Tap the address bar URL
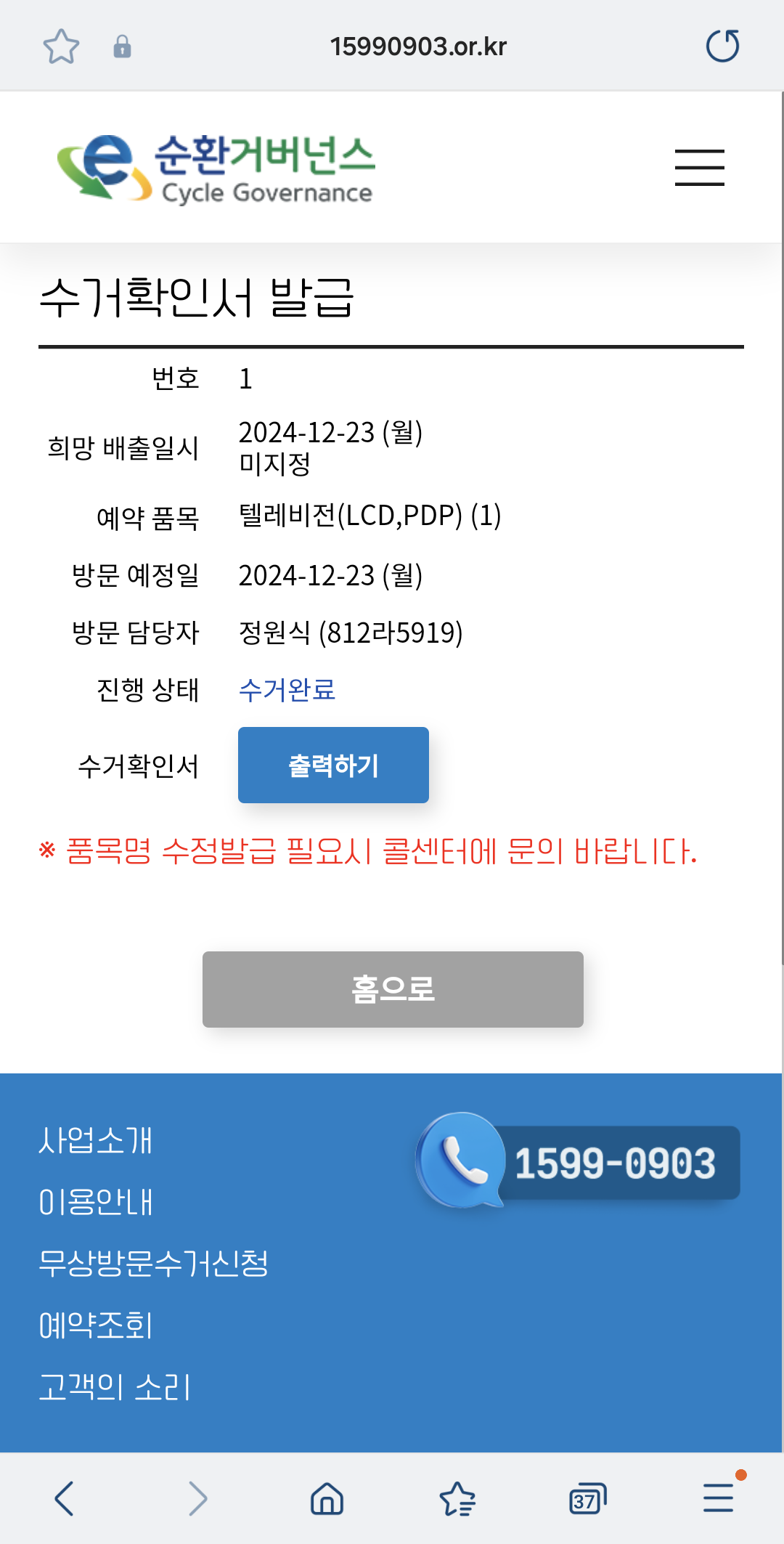 (418, 46)
